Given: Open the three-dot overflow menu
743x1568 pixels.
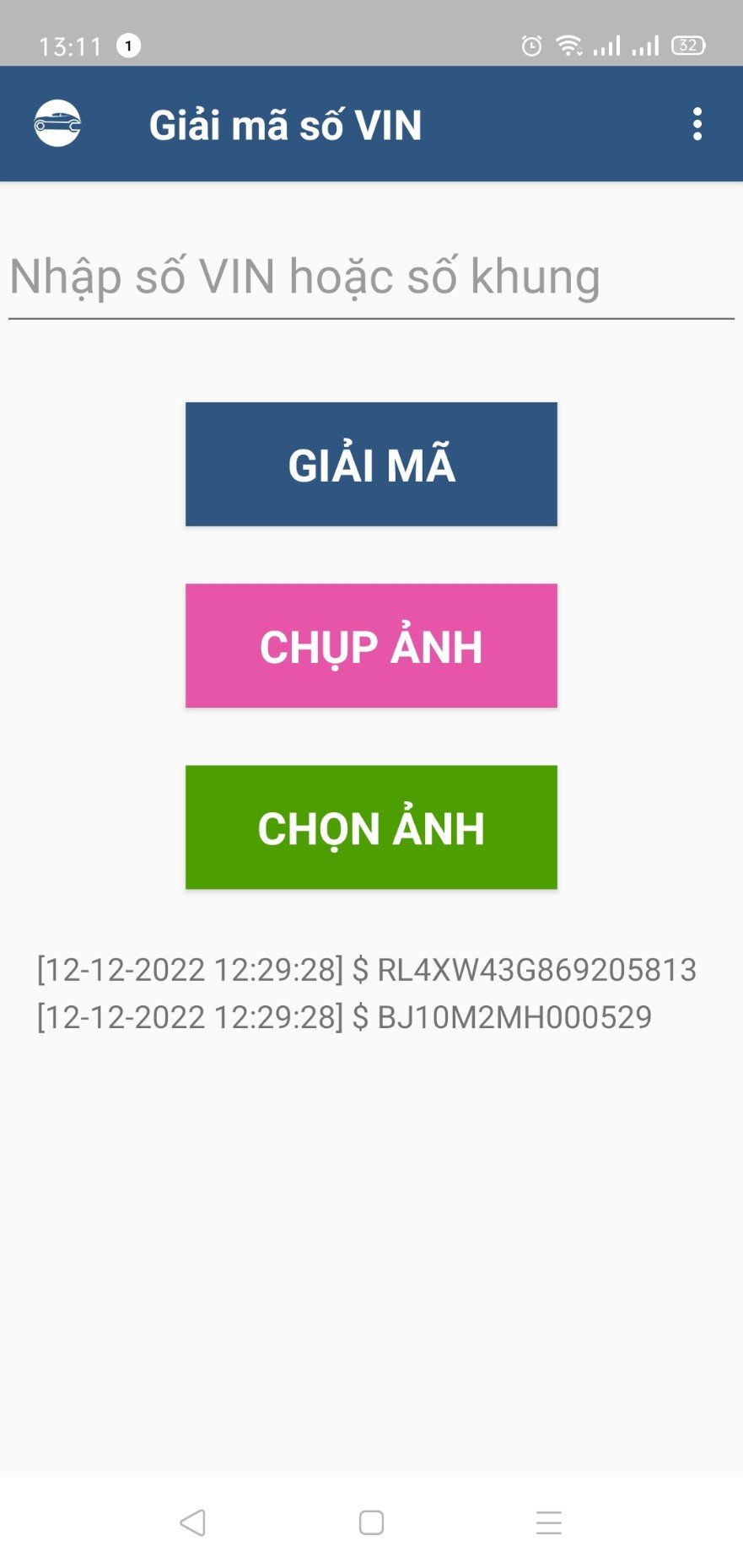Looking at the screenshot, I should click(x=697, y=124).
